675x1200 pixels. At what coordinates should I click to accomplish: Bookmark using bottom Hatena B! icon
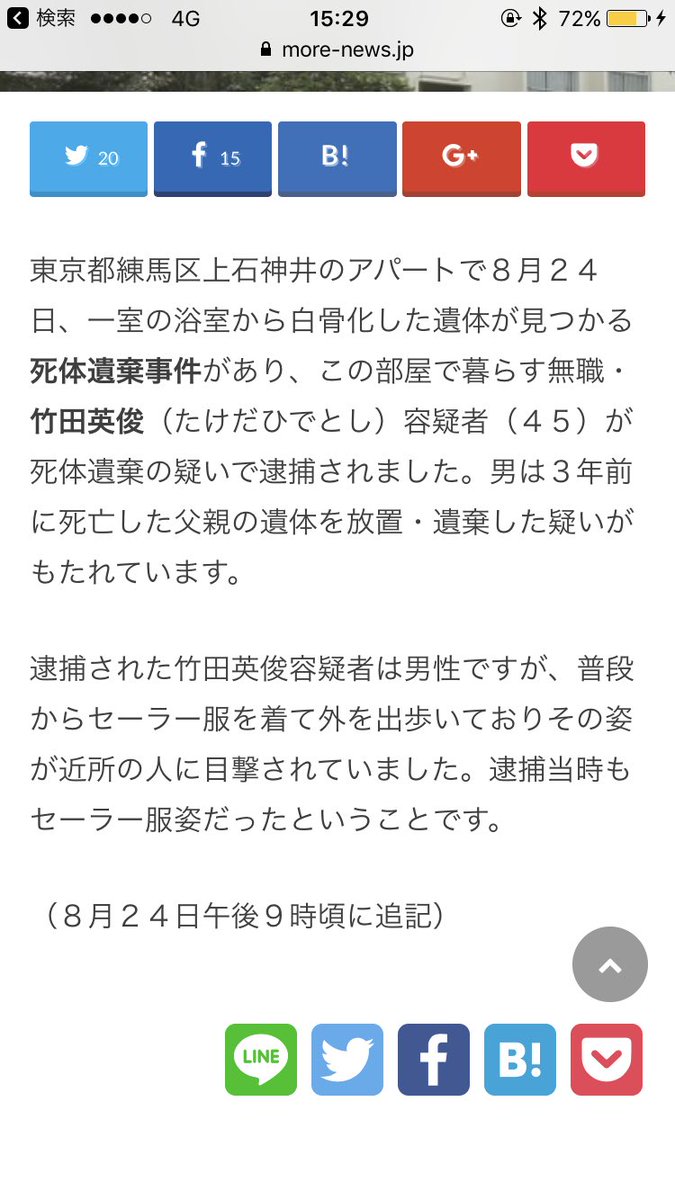[520, 1059]
